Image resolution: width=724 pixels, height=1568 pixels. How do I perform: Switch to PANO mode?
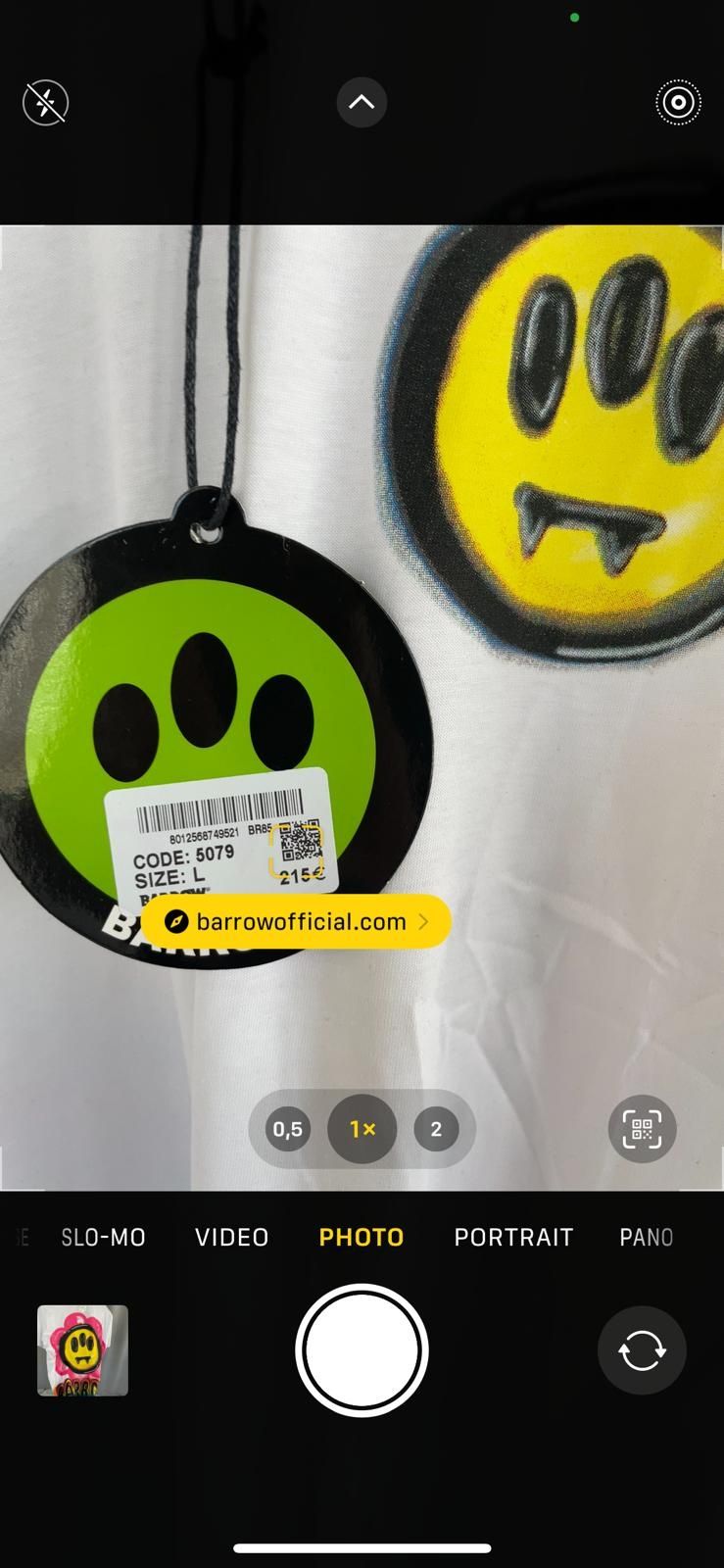coord(646,1237)
